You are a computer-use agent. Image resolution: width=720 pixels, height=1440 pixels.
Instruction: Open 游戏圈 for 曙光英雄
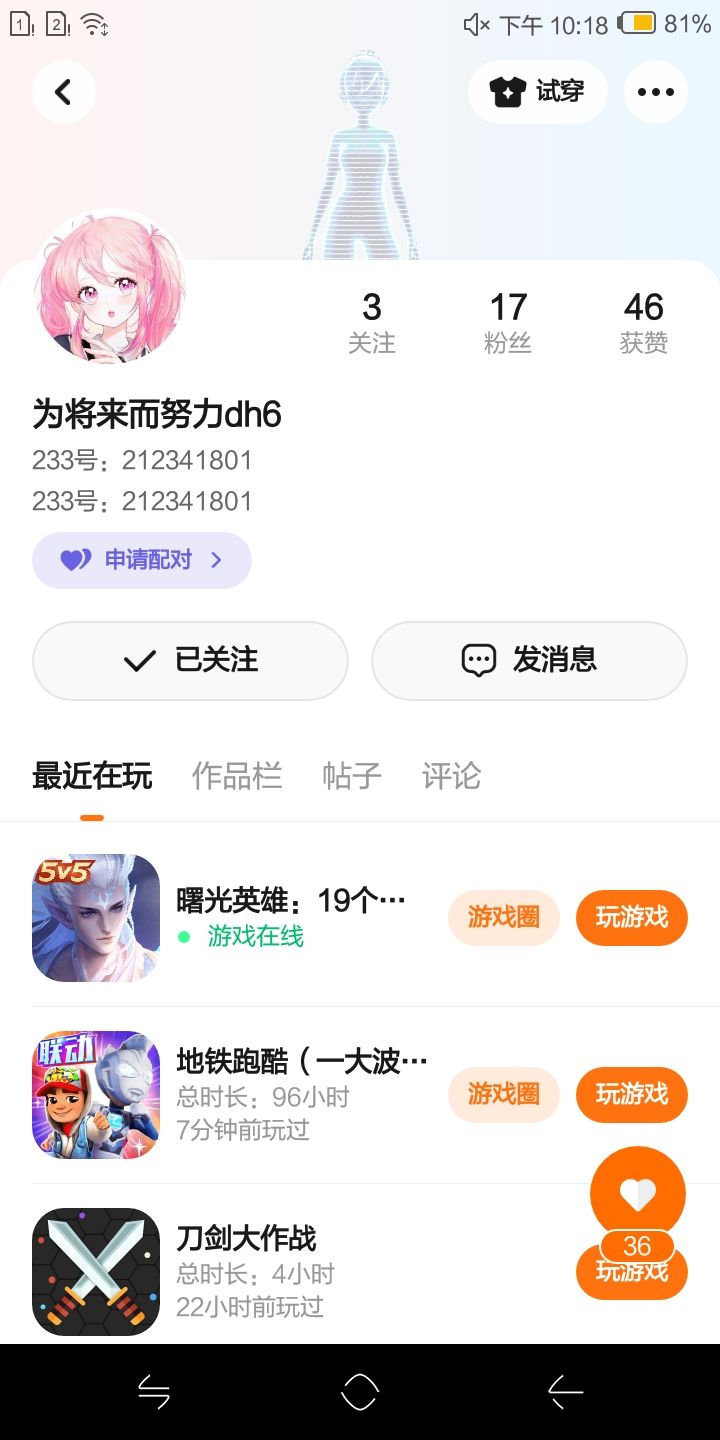(x=503, y=917)
